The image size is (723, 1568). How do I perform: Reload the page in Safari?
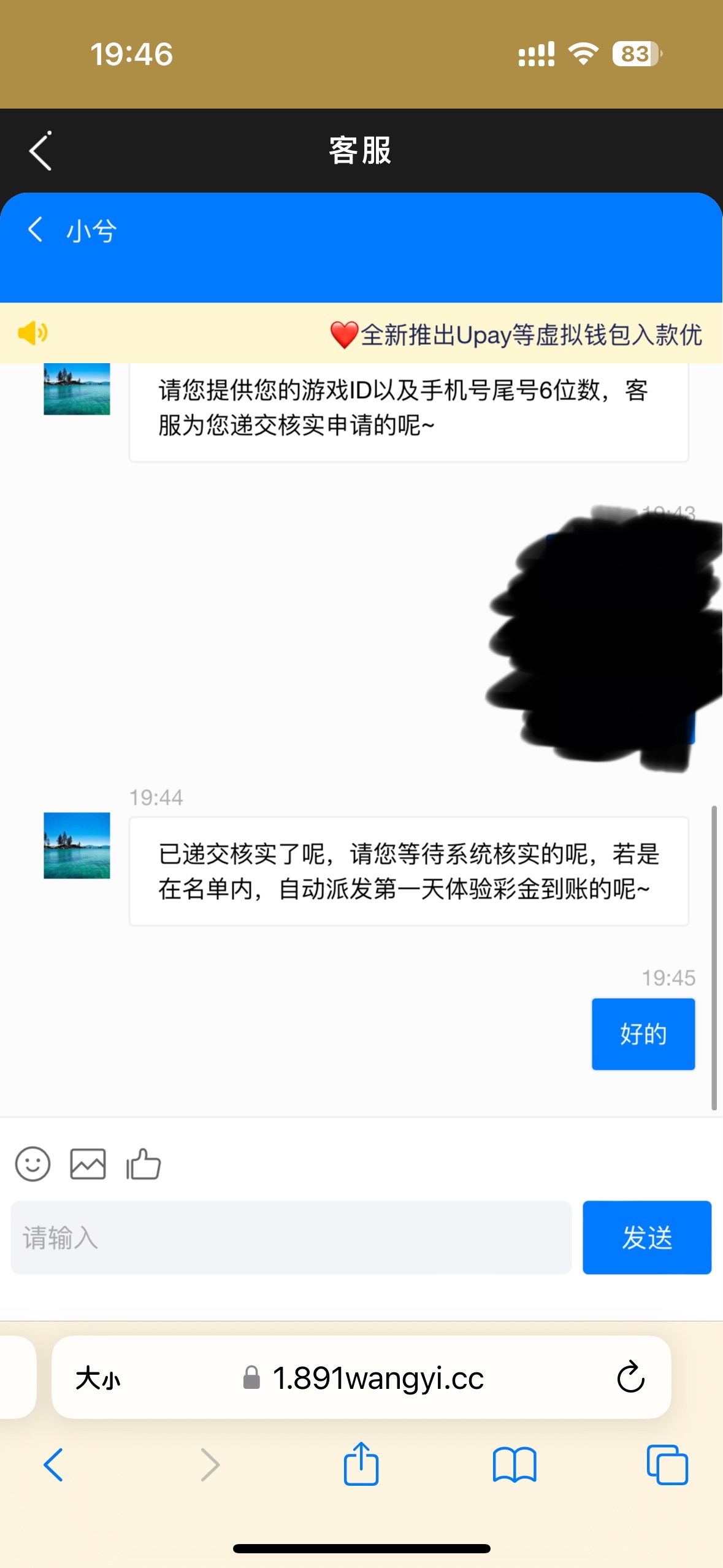(x=630, y=1377)
